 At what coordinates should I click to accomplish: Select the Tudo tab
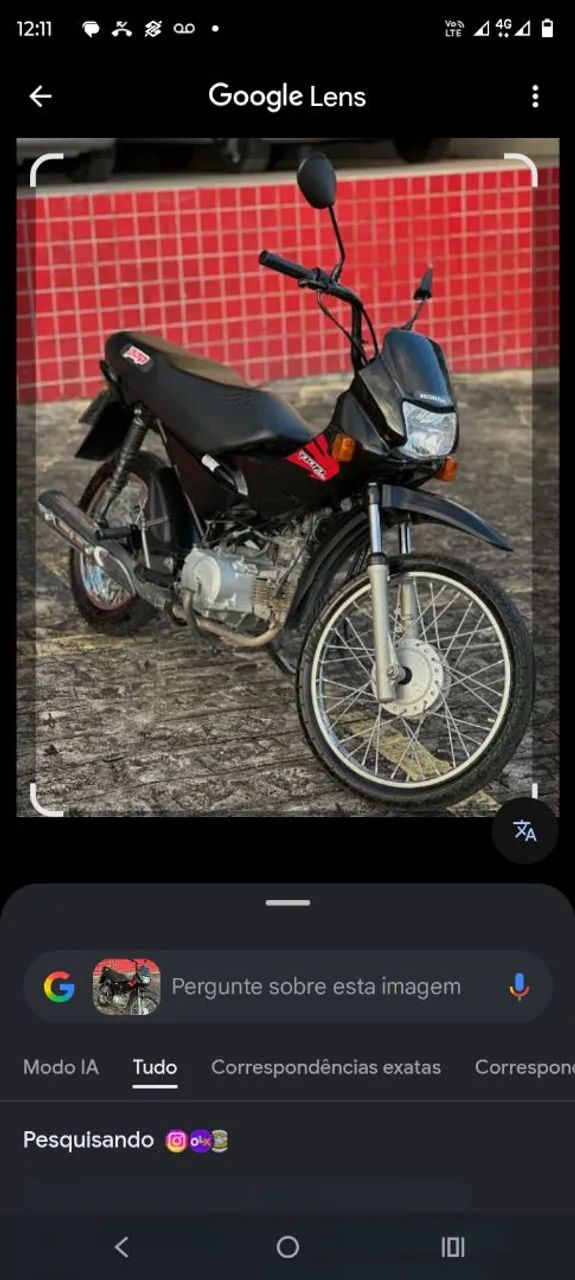tap(155, 1067)
